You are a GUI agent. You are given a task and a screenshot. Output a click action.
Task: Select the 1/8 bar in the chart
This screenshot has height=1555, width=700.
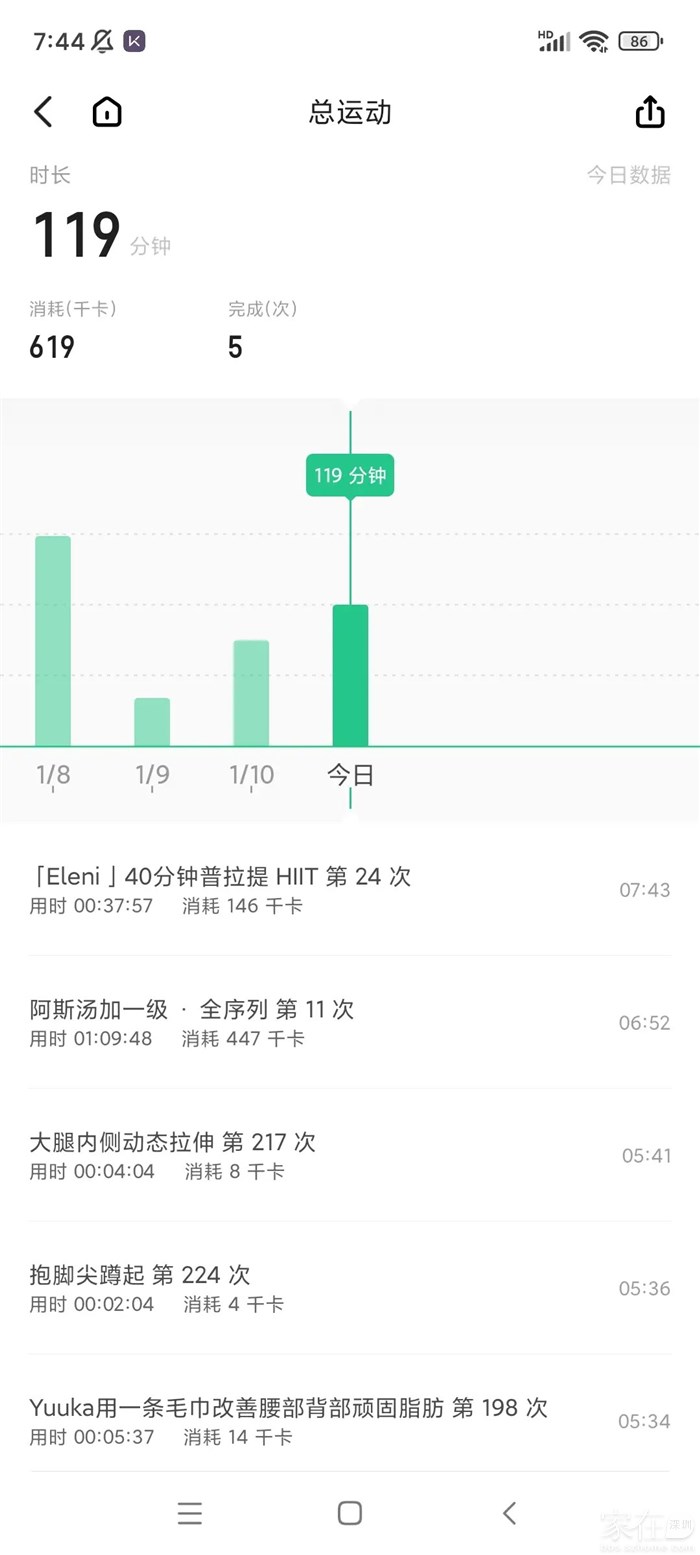coord(53,641)
